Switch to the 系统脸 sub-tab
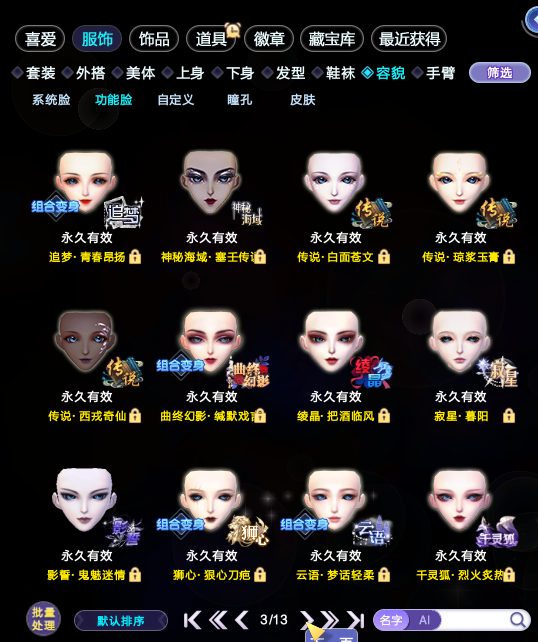This screenshot has width=538, height=642. point(51,100)
